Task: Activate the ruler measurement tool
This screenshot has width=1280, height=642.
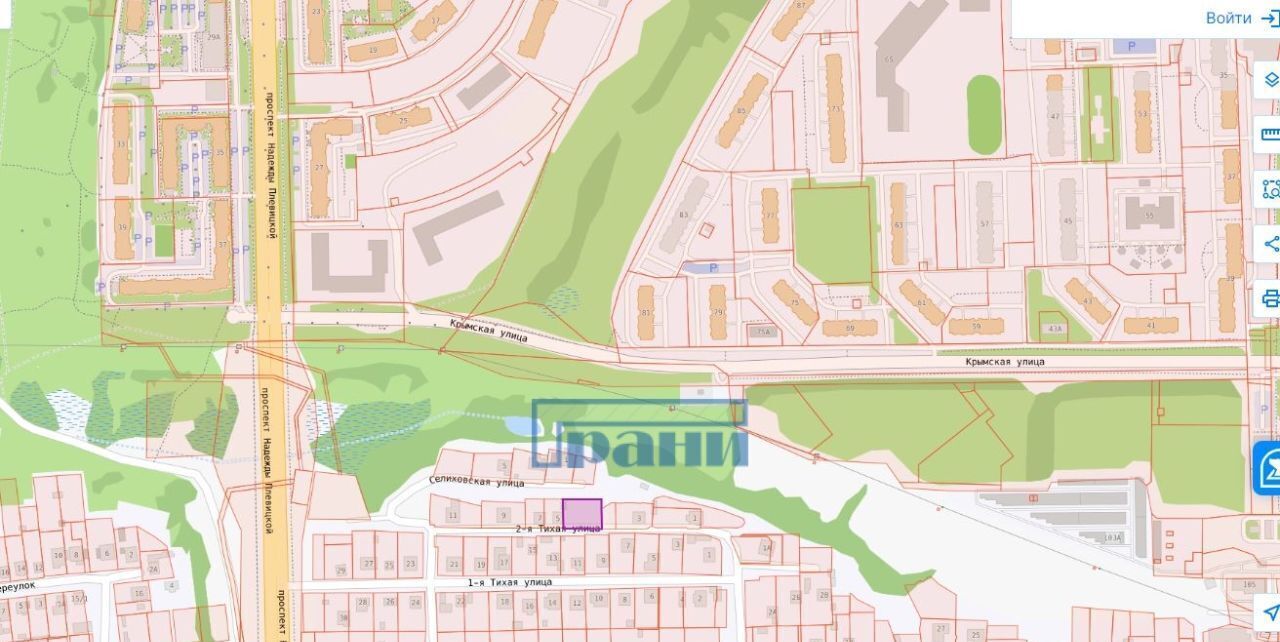Action: pos(1270,134)
